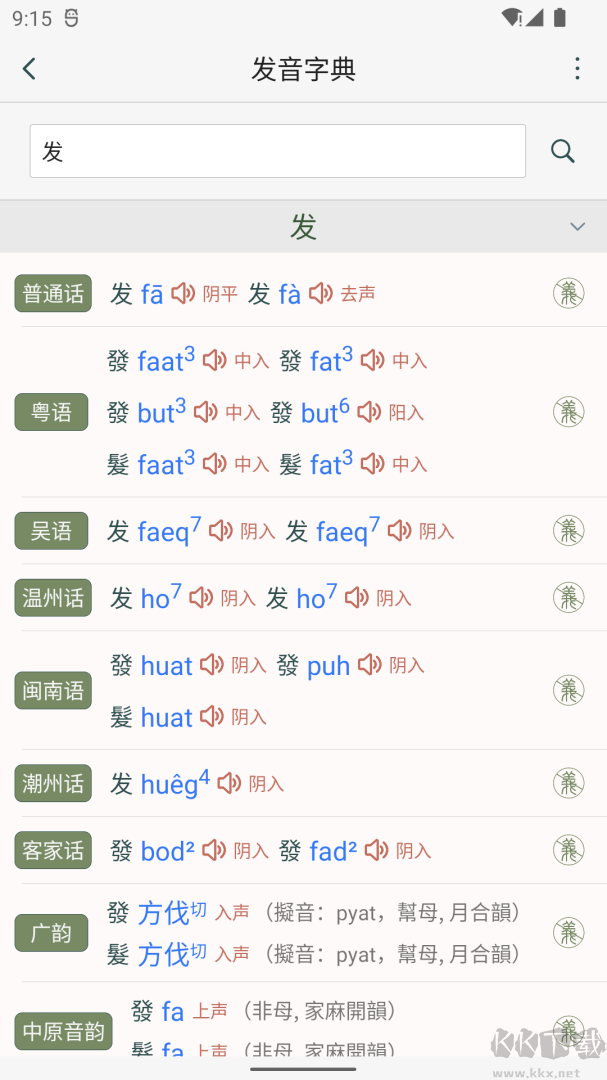
Task: Play Mandarin pronunciation fà
Action: [320, 293]
